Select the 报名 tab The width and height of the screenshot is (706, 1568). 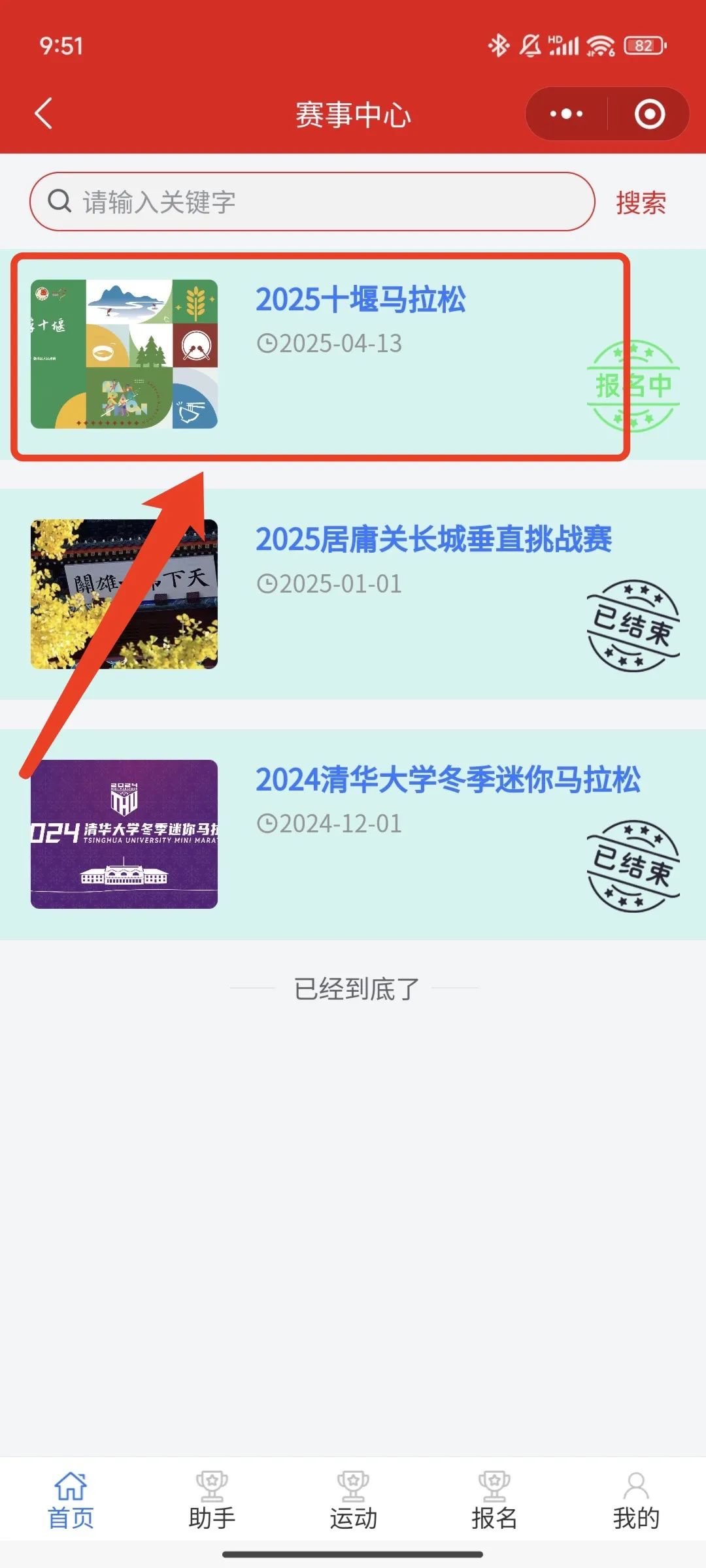tap(494, 1501)
